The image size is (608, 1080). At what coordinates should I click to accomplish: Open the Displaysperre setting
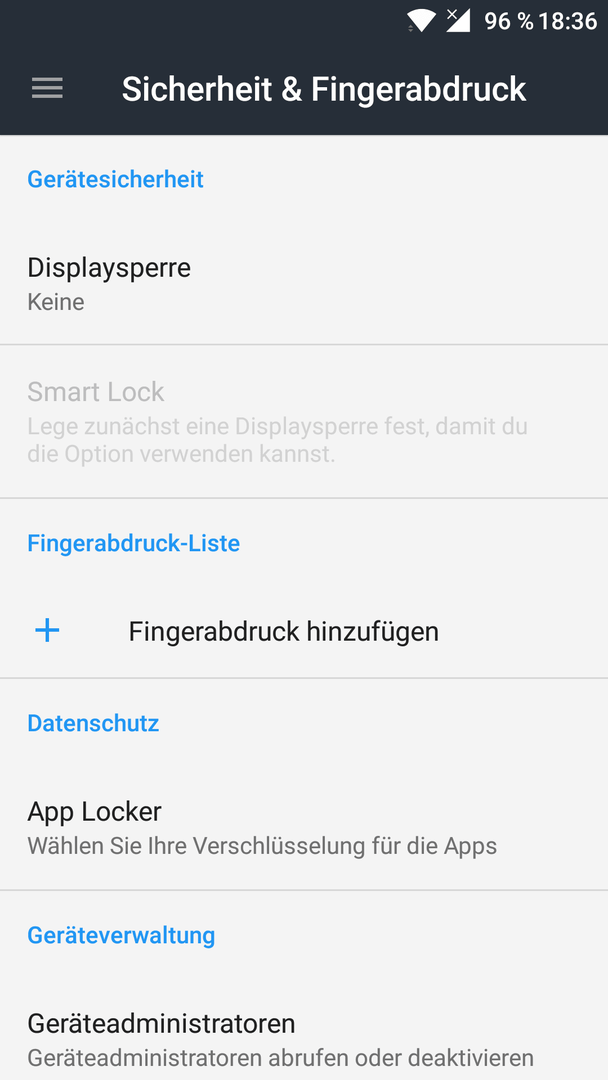(x=304, y=283)
